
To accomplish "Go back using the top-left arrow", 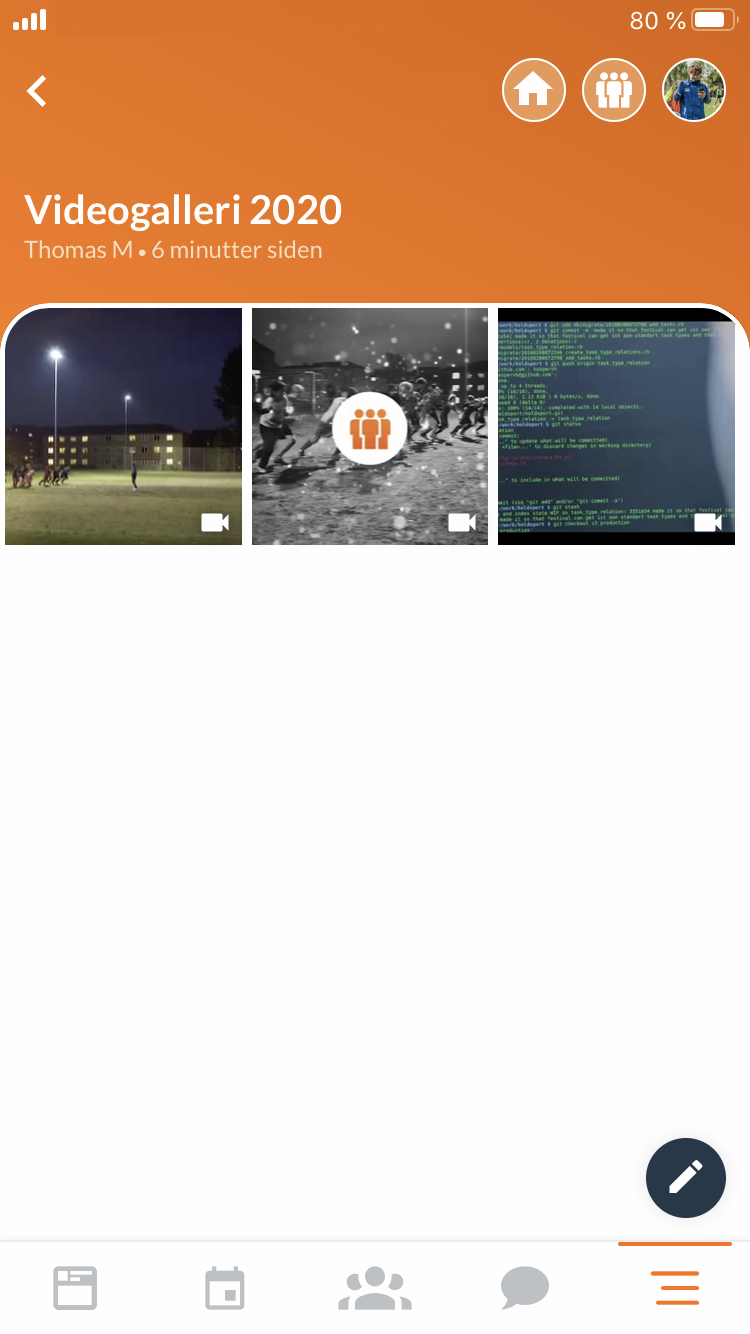I will click(37, 91).
